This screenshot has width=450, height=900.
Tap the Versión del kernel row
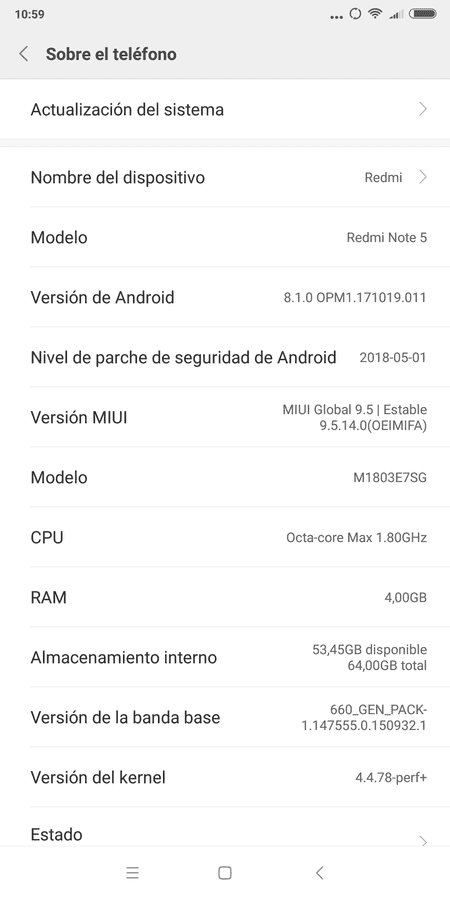225,778
